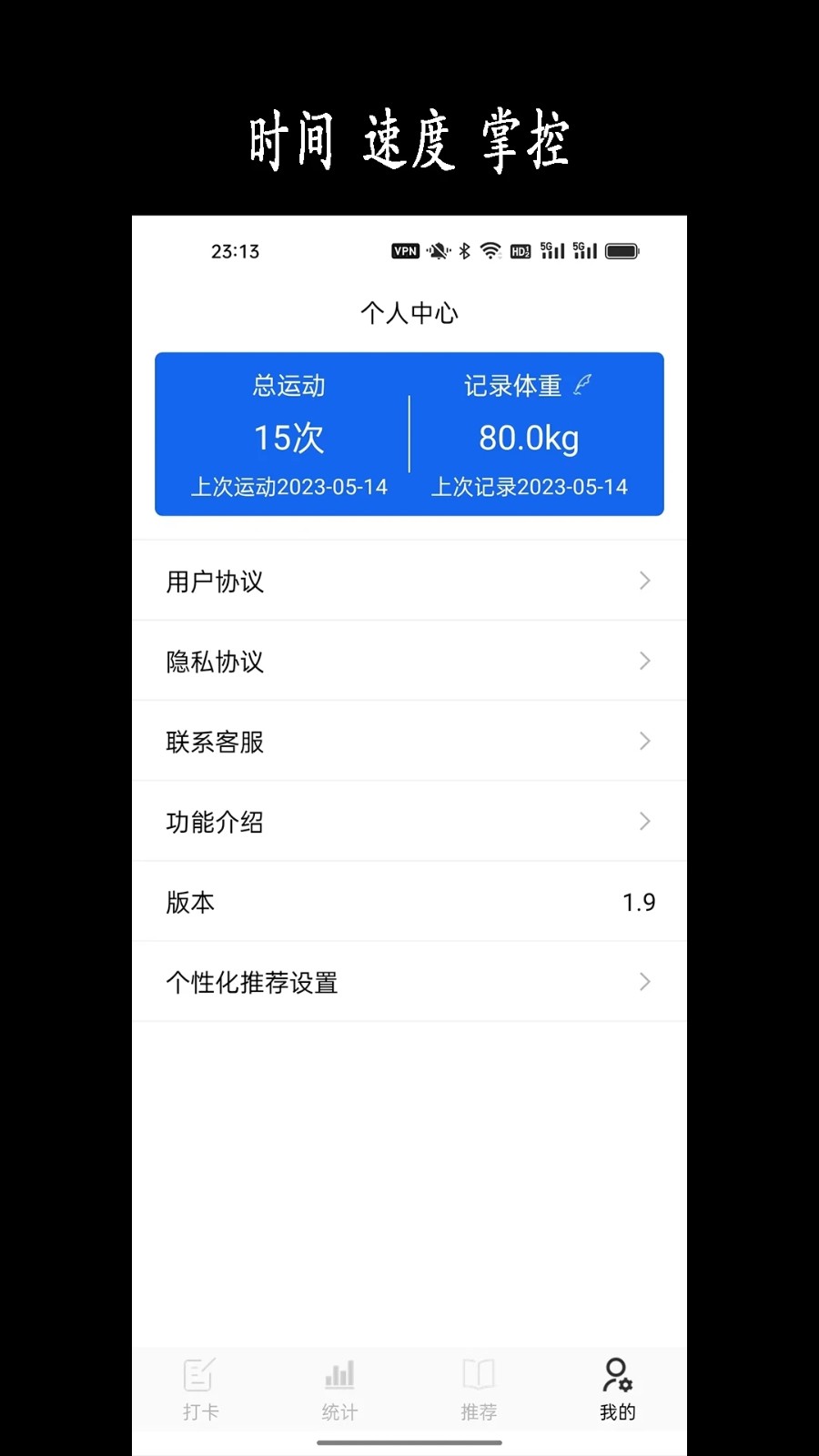Open the 推荐 recommendations book icon
This screenshot has width=819, height=1456.
coord(478,1375)
